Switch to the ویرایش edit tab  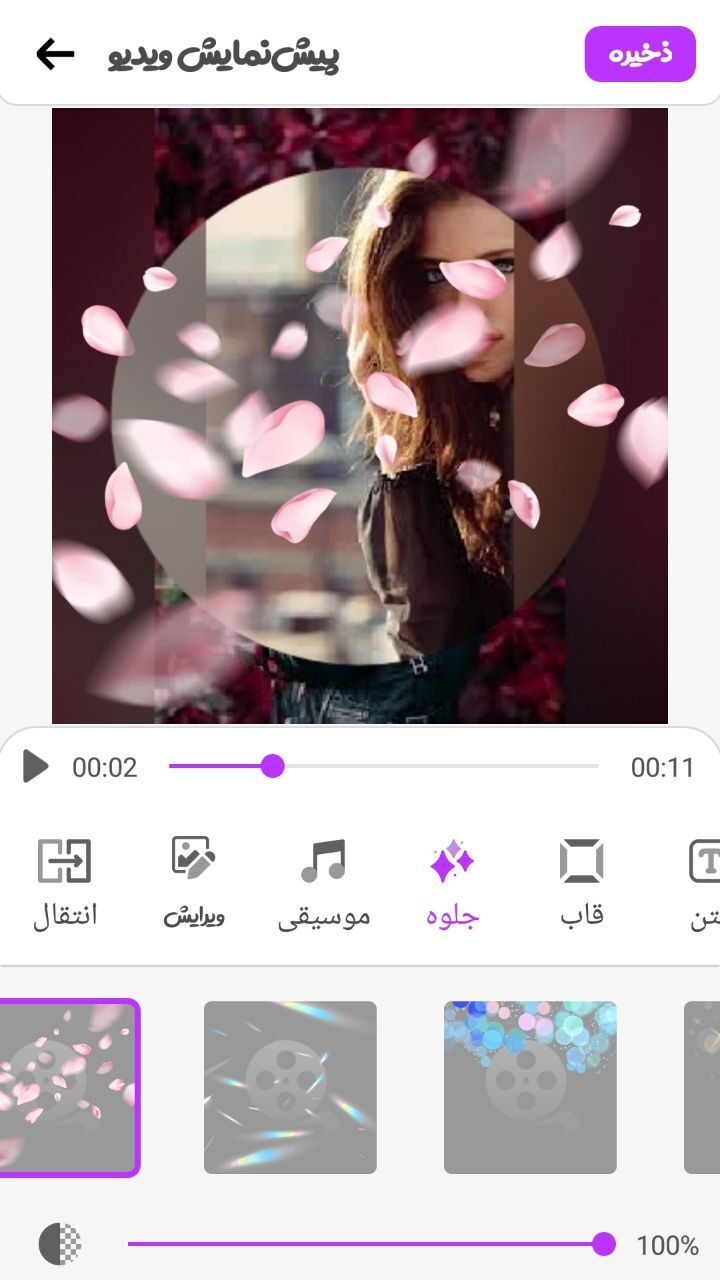point(193,882)
